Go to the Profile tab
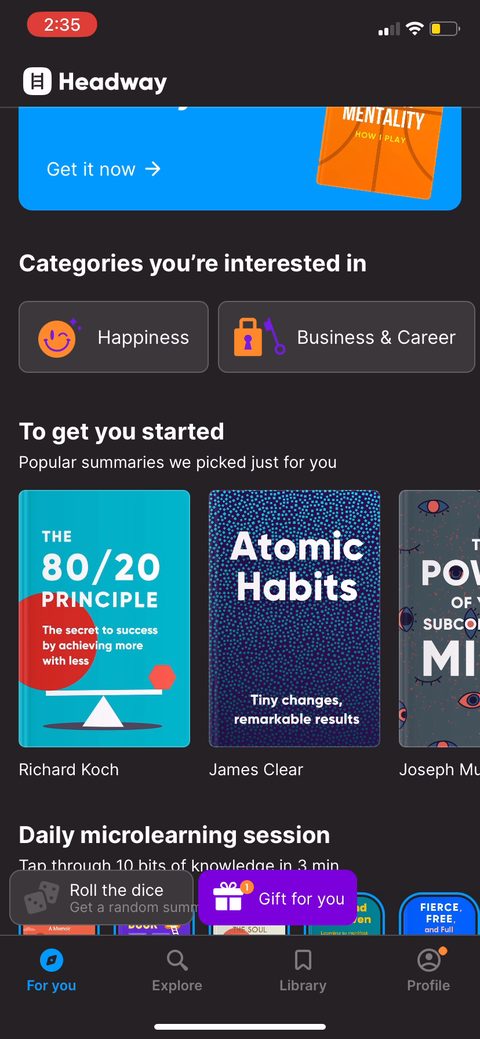This screenshot has height=1039, width=480. 428,971
